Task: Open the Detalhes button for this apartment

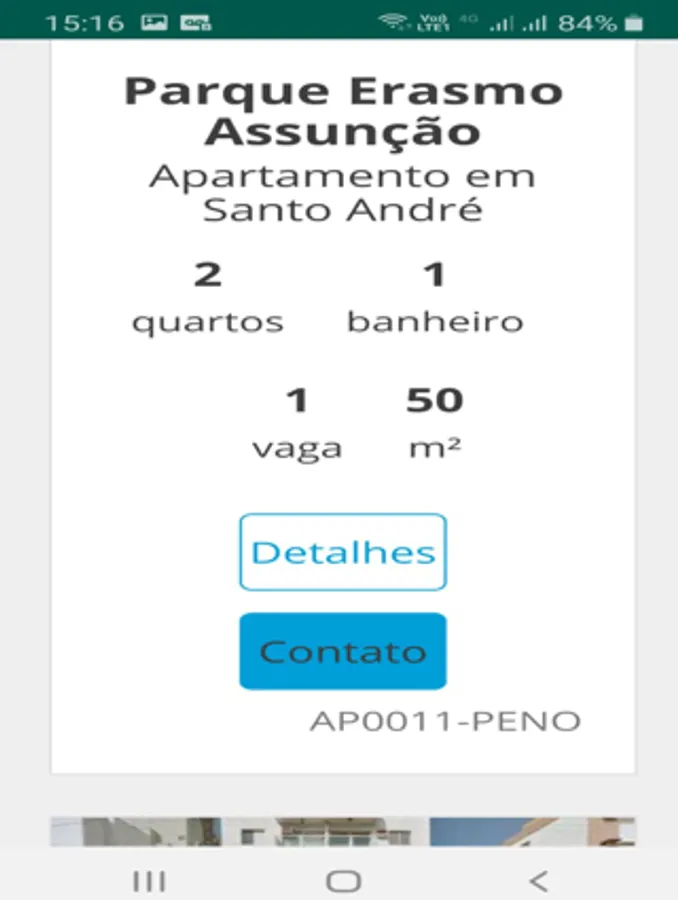Action: [x=342, y=552]
